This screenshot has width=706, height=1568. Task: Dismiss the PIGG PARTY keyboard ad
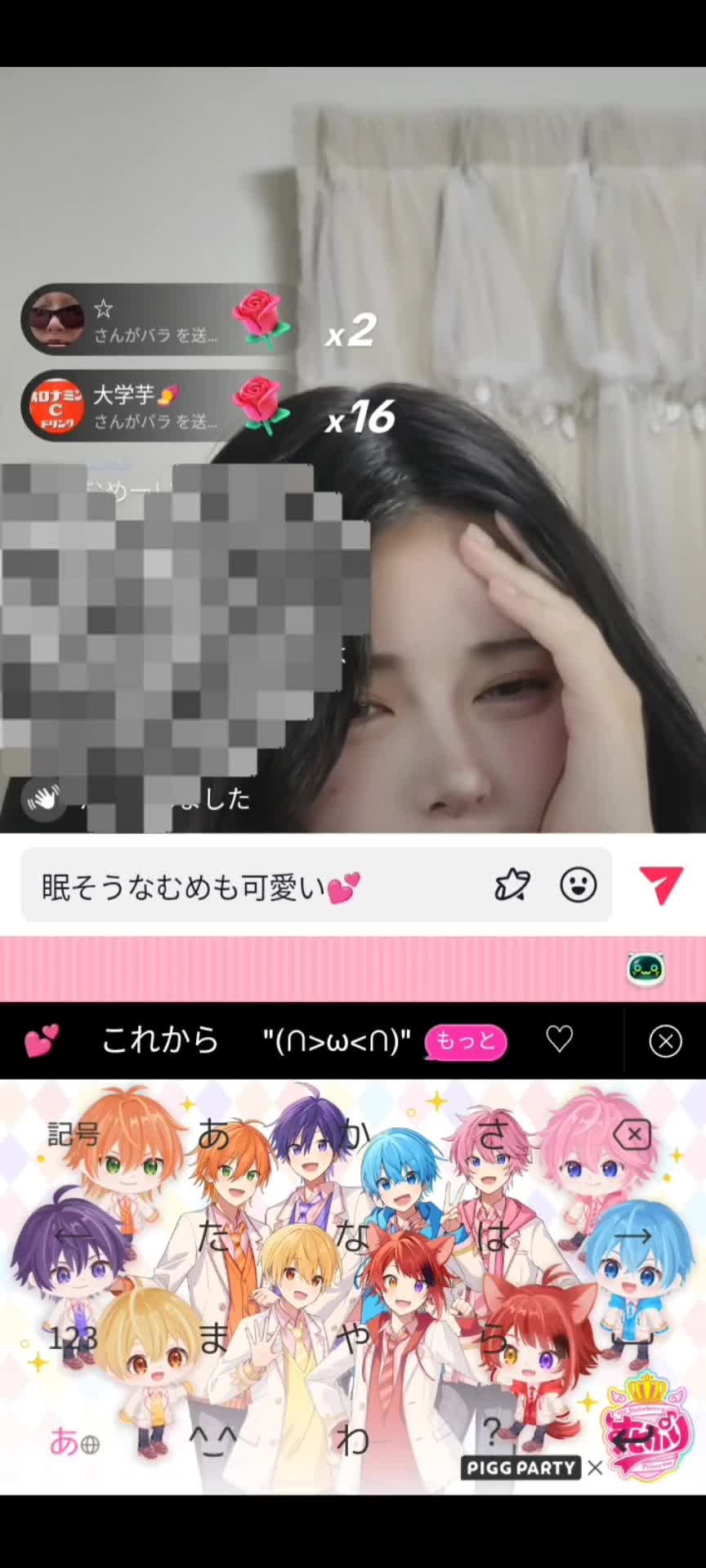(x=595, y=1468)
